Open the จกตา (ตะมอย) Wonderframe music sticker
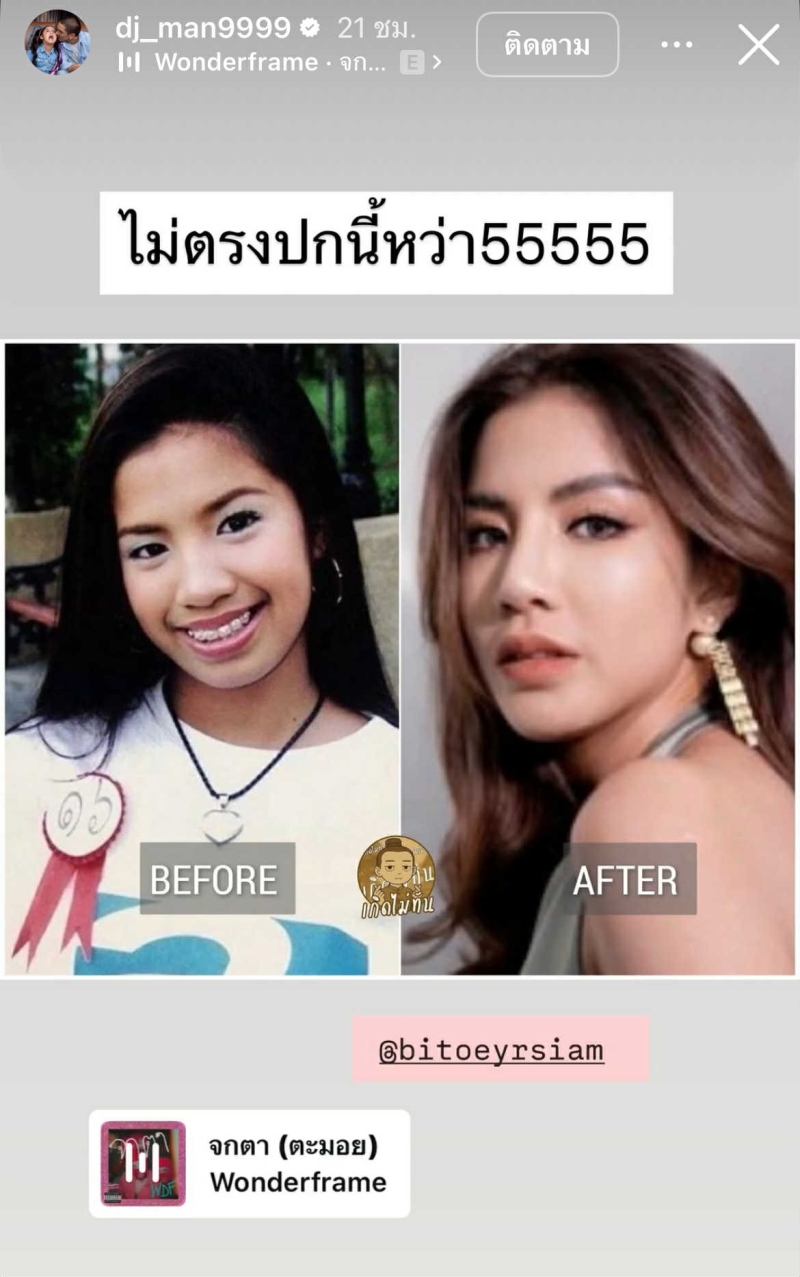800x1277 pixels. tap(250, 1163)
